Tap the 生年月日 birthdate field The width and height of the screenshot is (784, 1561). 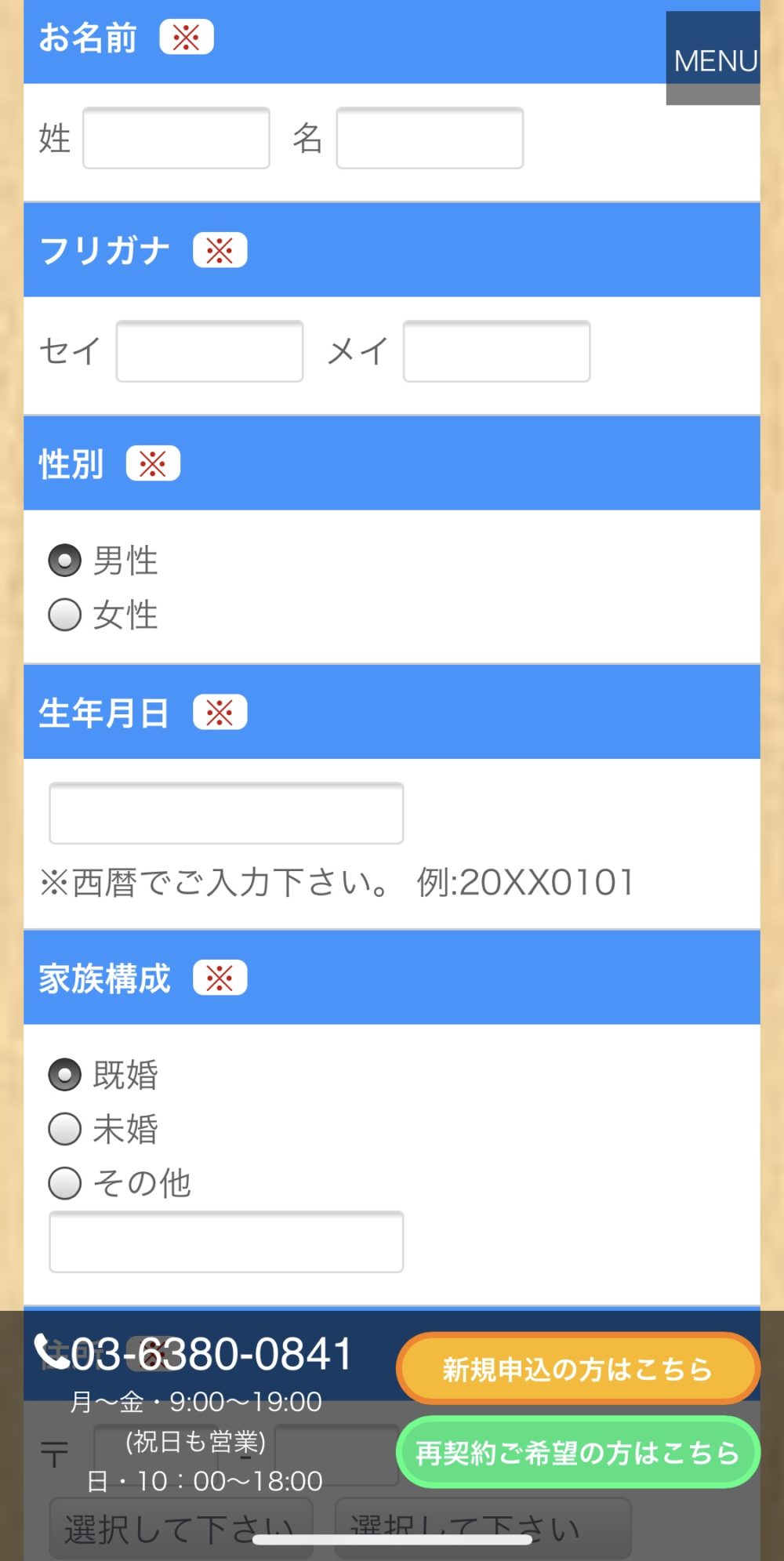[x=226, y=813]
